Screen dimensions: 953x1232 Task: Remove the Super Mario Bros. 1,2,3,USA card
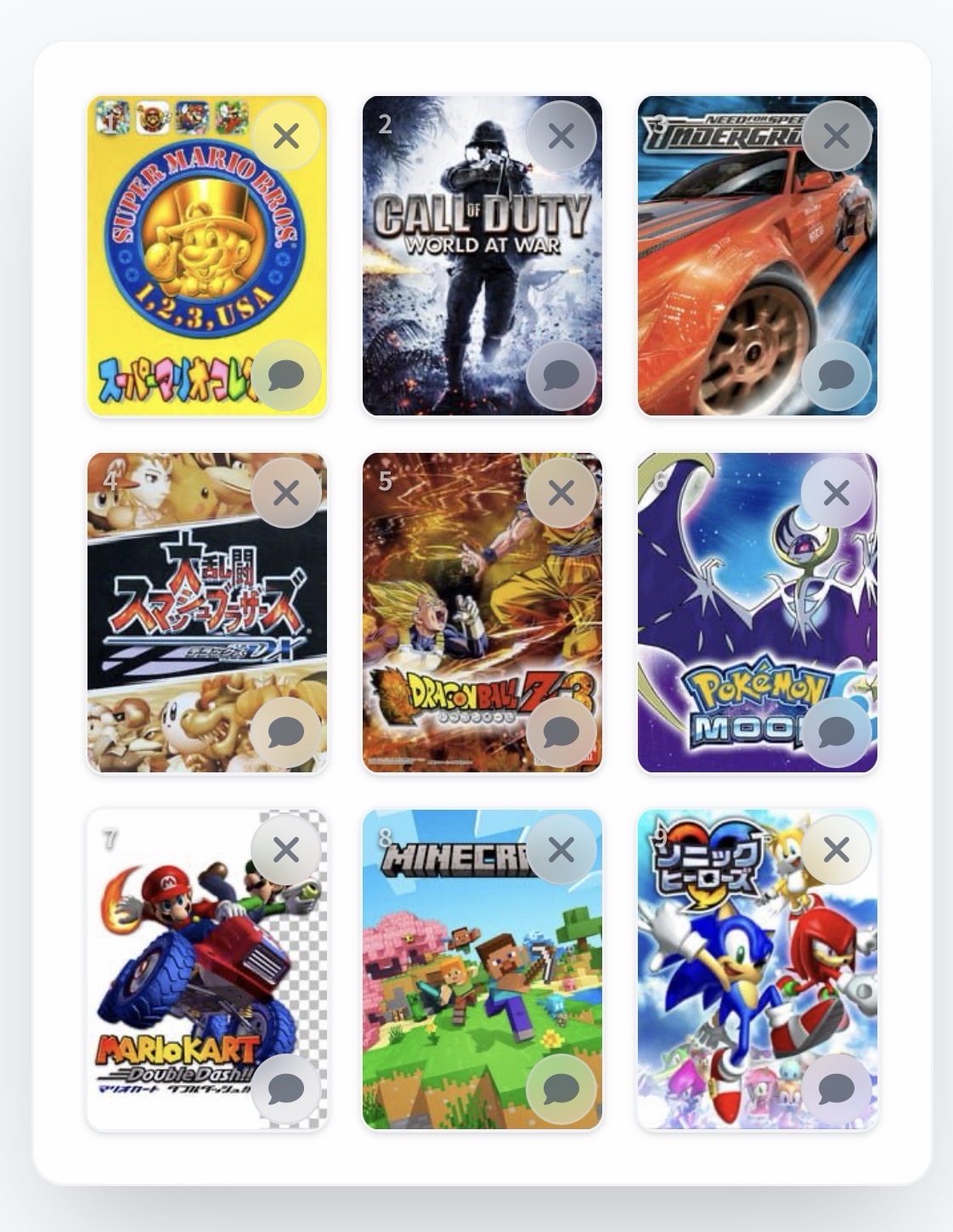tap(286, 136)
